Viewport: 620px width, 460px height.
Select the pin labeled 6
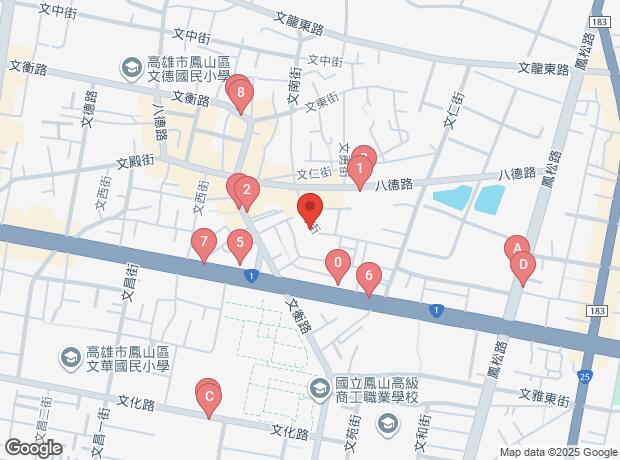[369, 278]
